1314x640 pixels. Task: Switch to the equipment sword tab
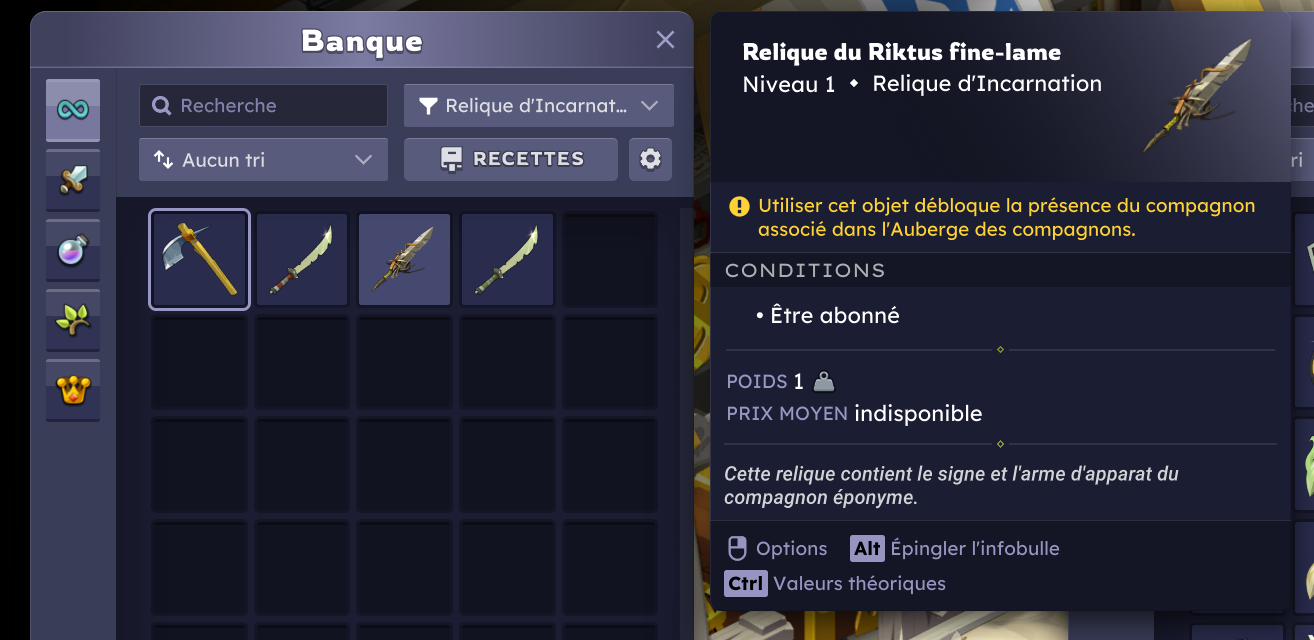pos(73,180)
